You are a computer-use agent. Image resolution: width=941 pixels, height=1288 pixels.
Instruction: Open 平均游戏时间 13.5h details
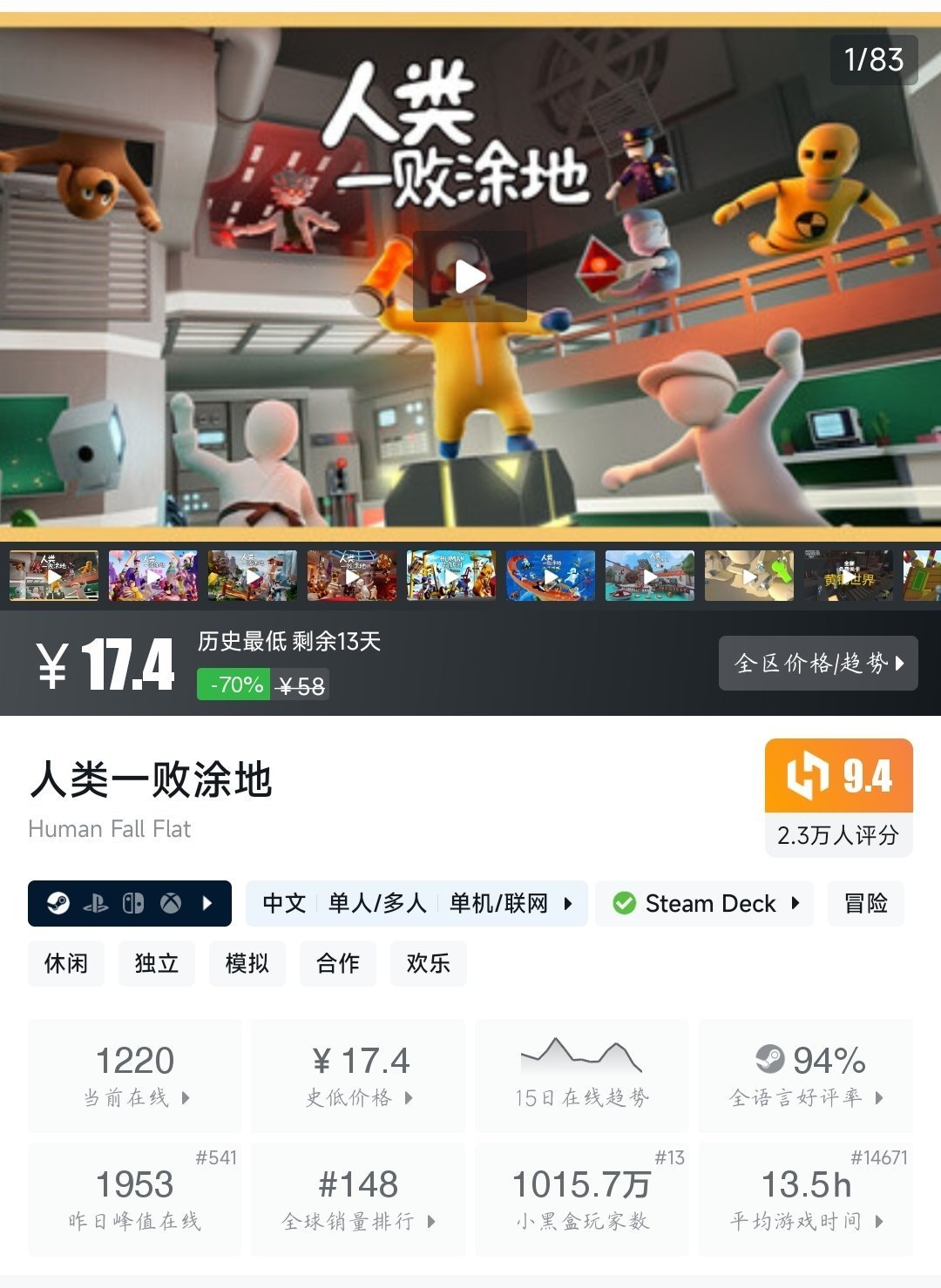806,1200
